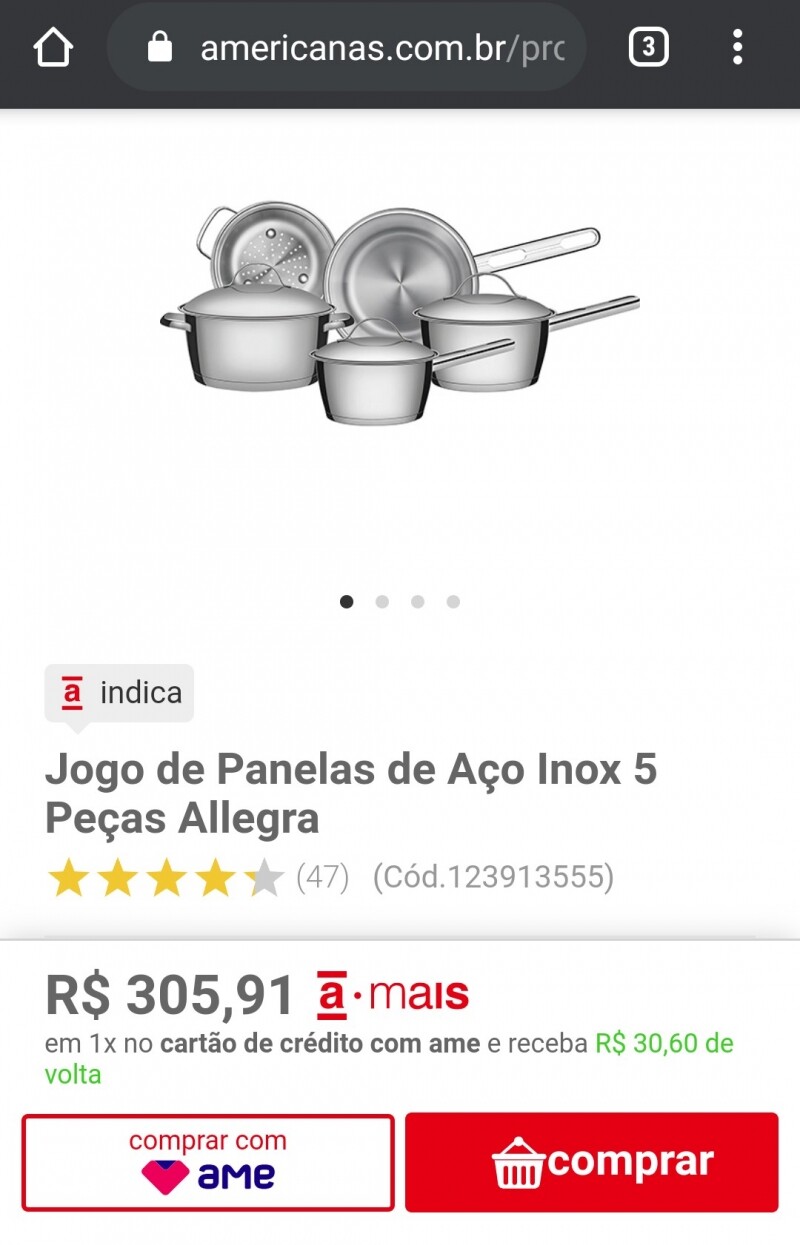Screen dimensions: 800x1245
Task: Open the tab switcher showing 3 tabs
Action: 648,47
